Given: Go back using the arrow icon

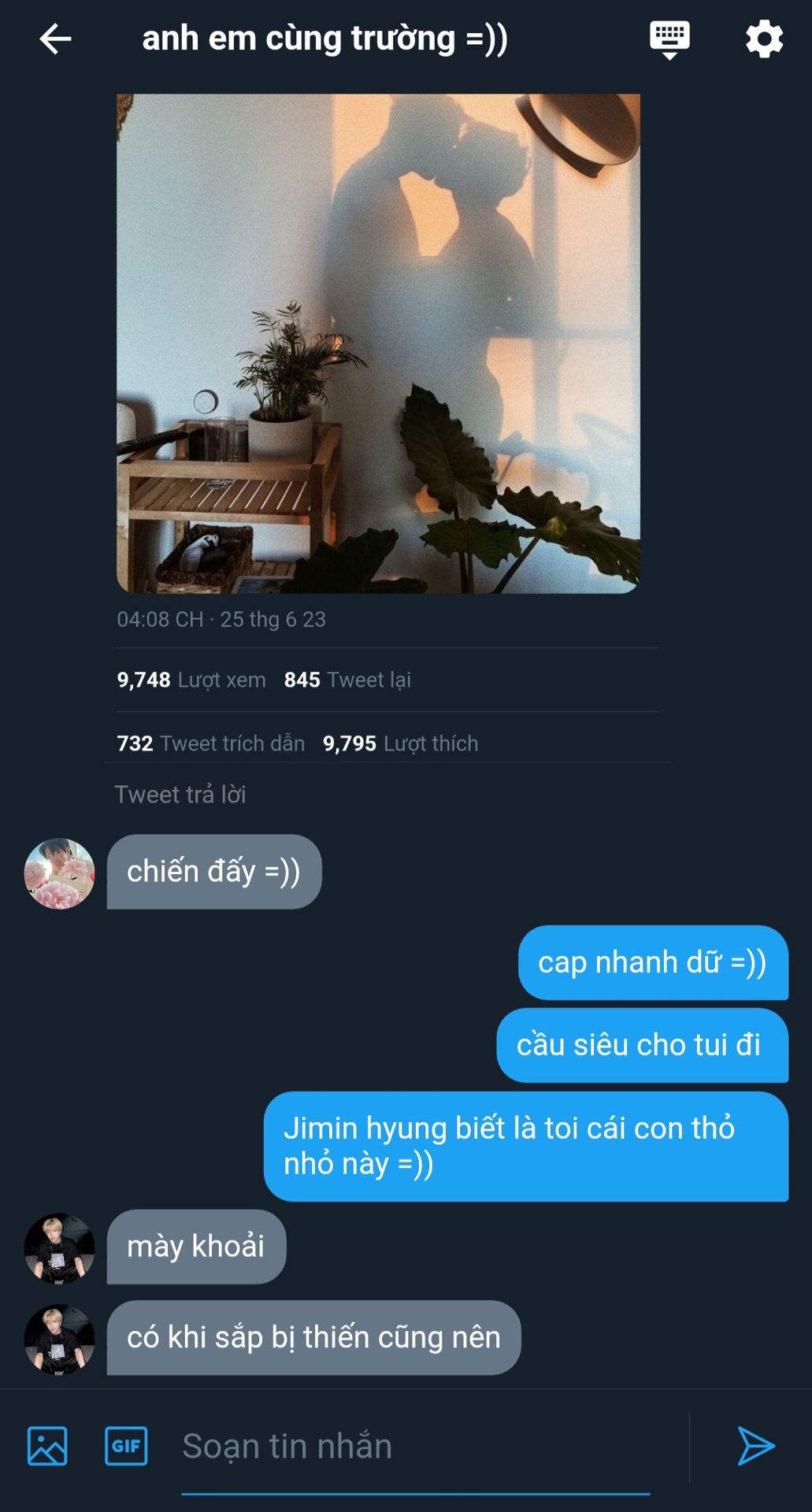Looking at the screenshot, I should (55, 39).
